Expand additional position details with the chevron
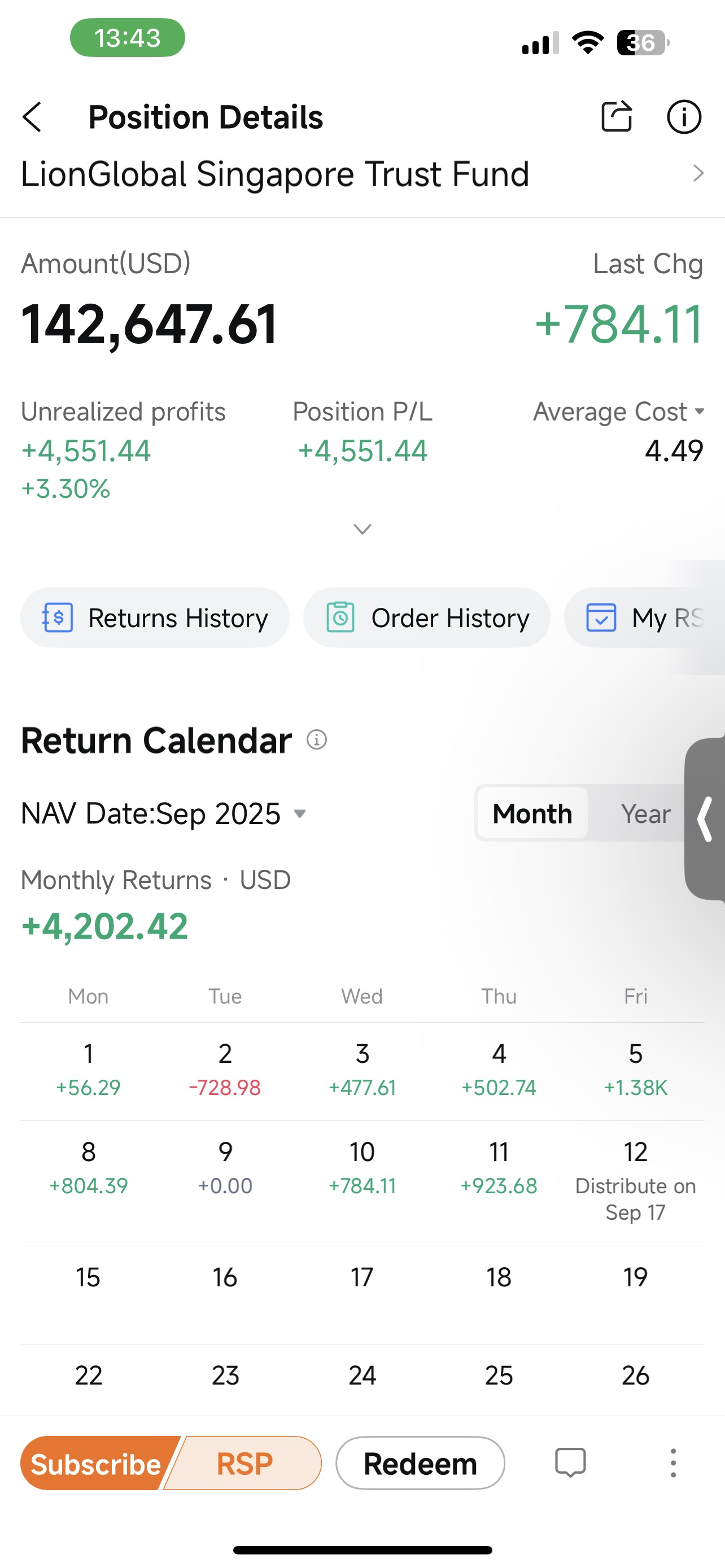 click(362, 529)
